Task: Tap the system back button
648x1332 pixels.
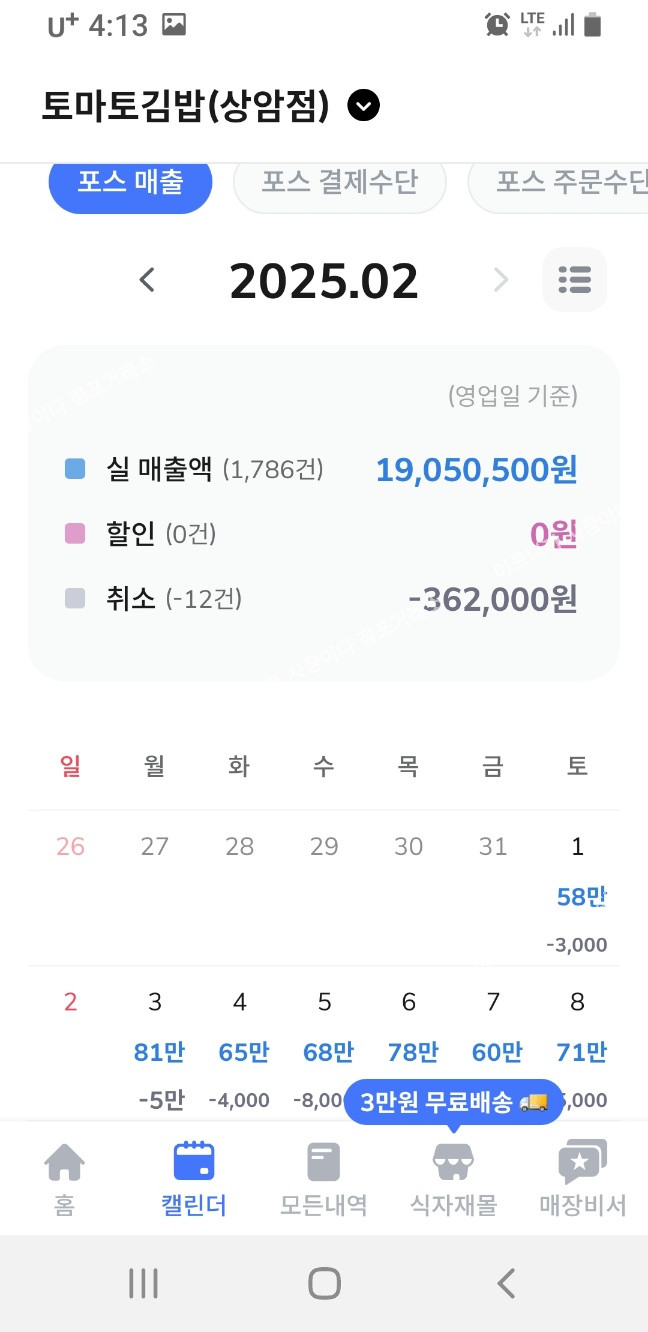Action: [506, 1283]
